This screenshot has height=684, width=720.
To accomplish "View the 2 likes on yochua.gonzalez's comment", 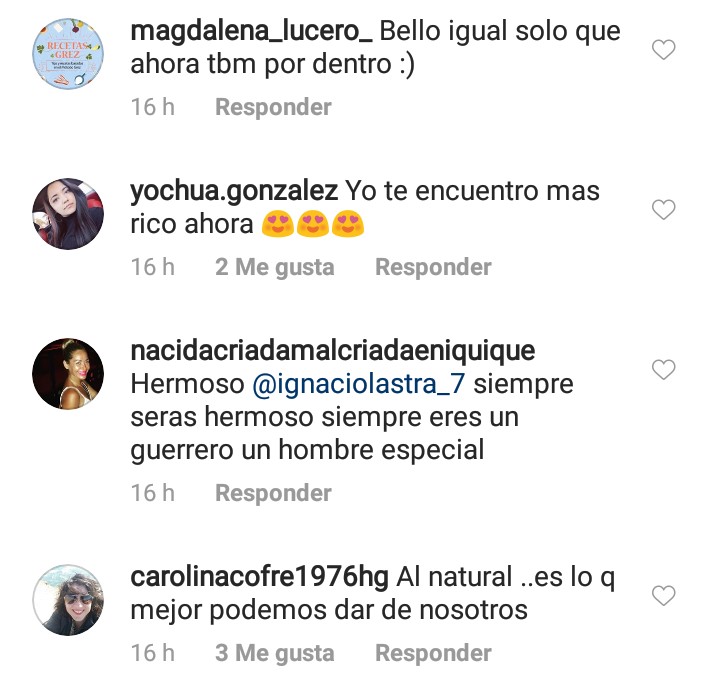I will point(275,267).
